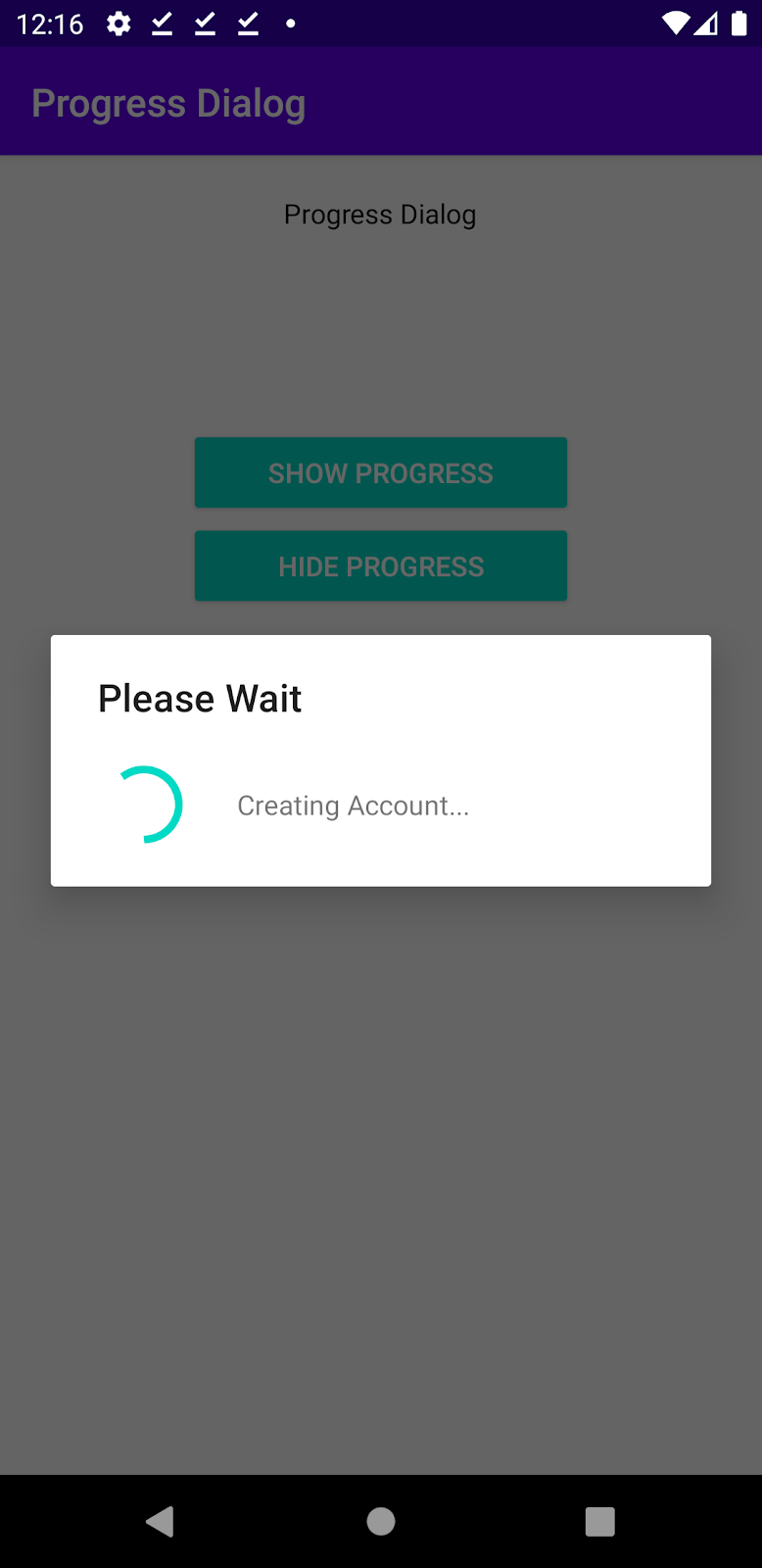Go to the home screen
The height and width of the screenshot is (1568, 762).
(x=381, y=1521)
